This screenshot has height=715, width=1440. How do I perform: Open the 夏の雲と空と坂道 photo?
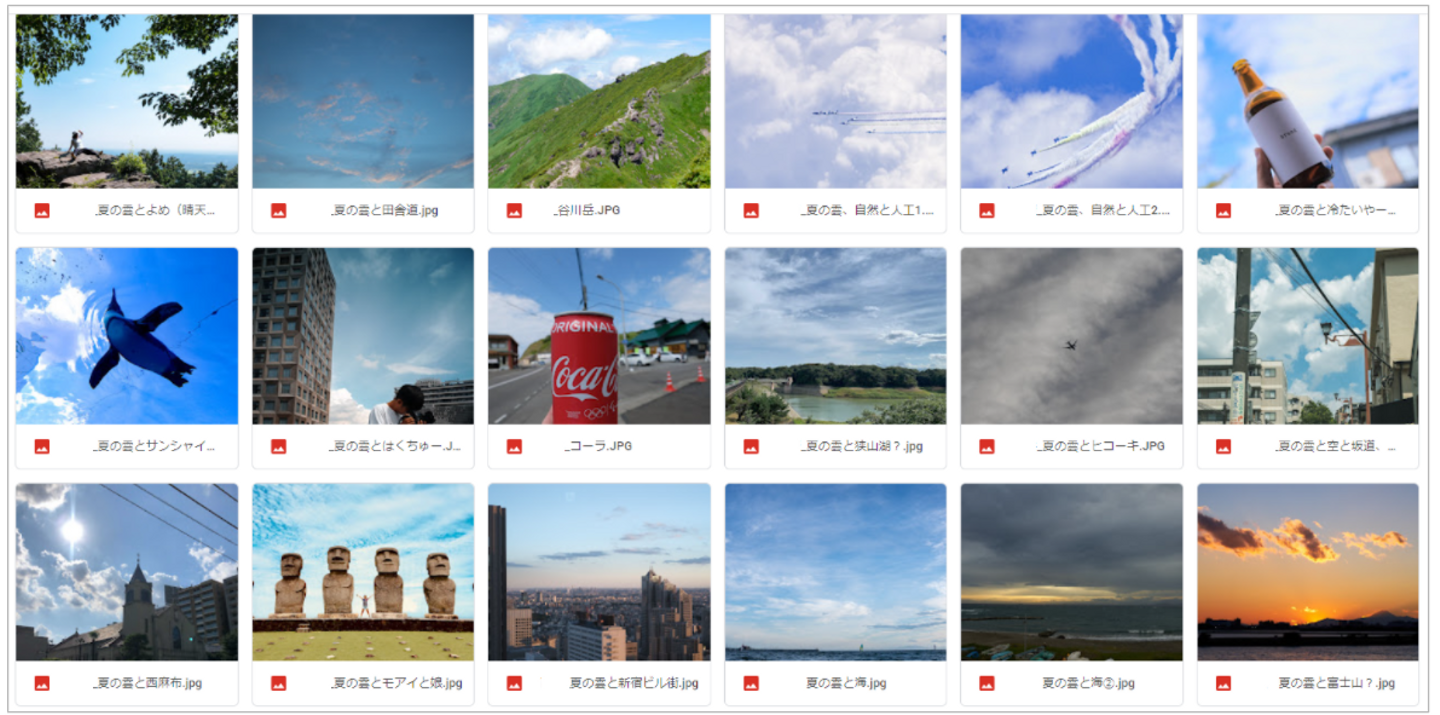1307,337
